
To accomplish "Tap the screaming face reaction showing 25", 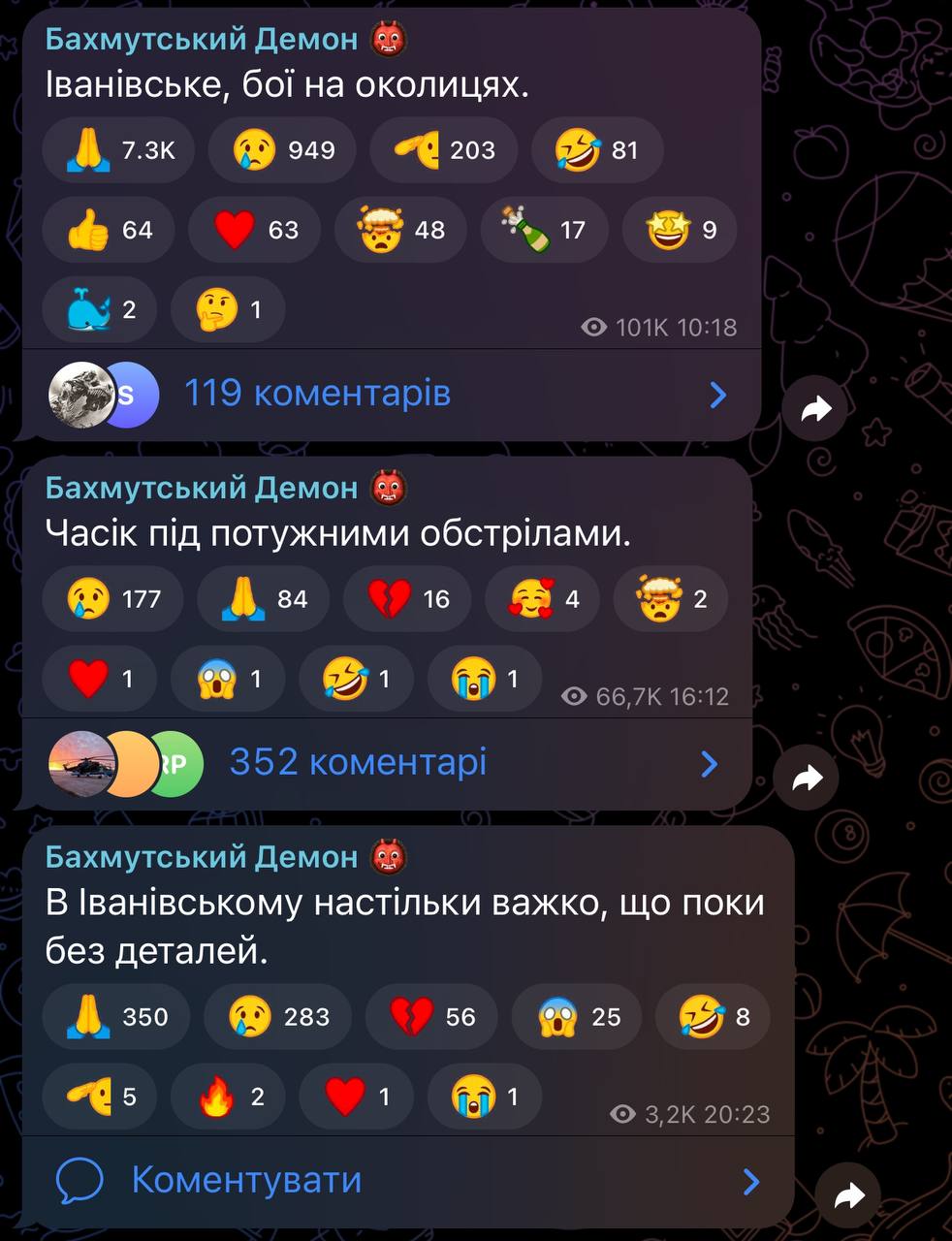I will (x=576, y=1016).
